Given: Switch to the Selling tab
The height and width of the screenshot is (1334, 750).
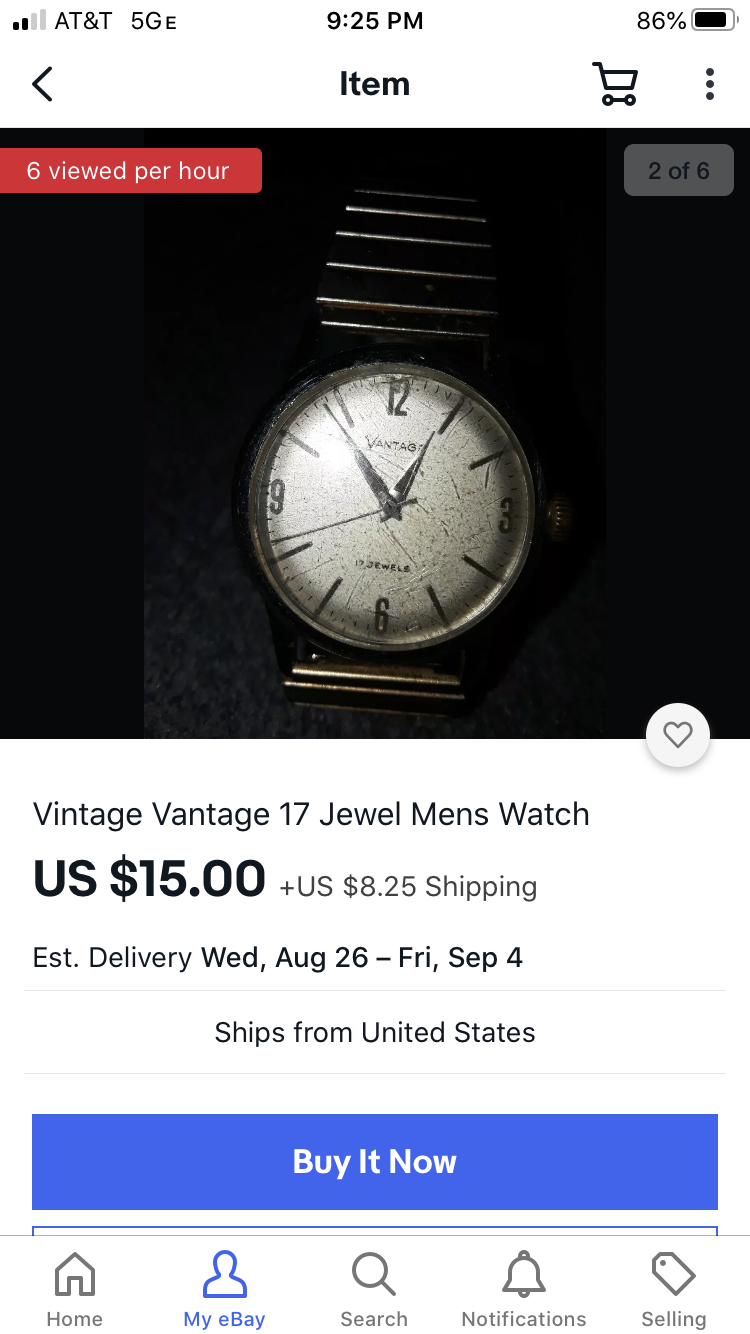Looking at the screenshot, I should [x=673, y=1290].
